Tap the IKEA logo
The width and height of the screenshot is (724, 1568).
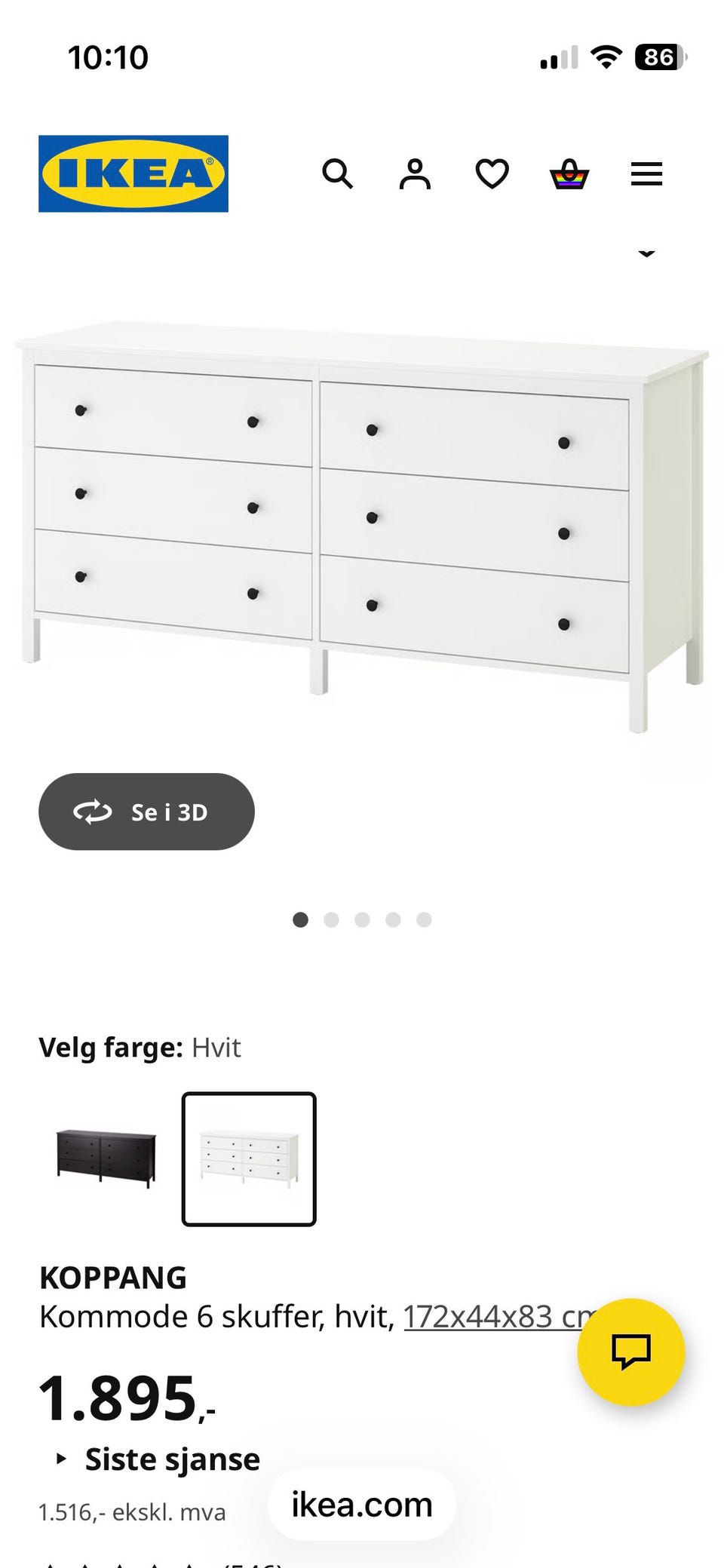coord(132,172)
